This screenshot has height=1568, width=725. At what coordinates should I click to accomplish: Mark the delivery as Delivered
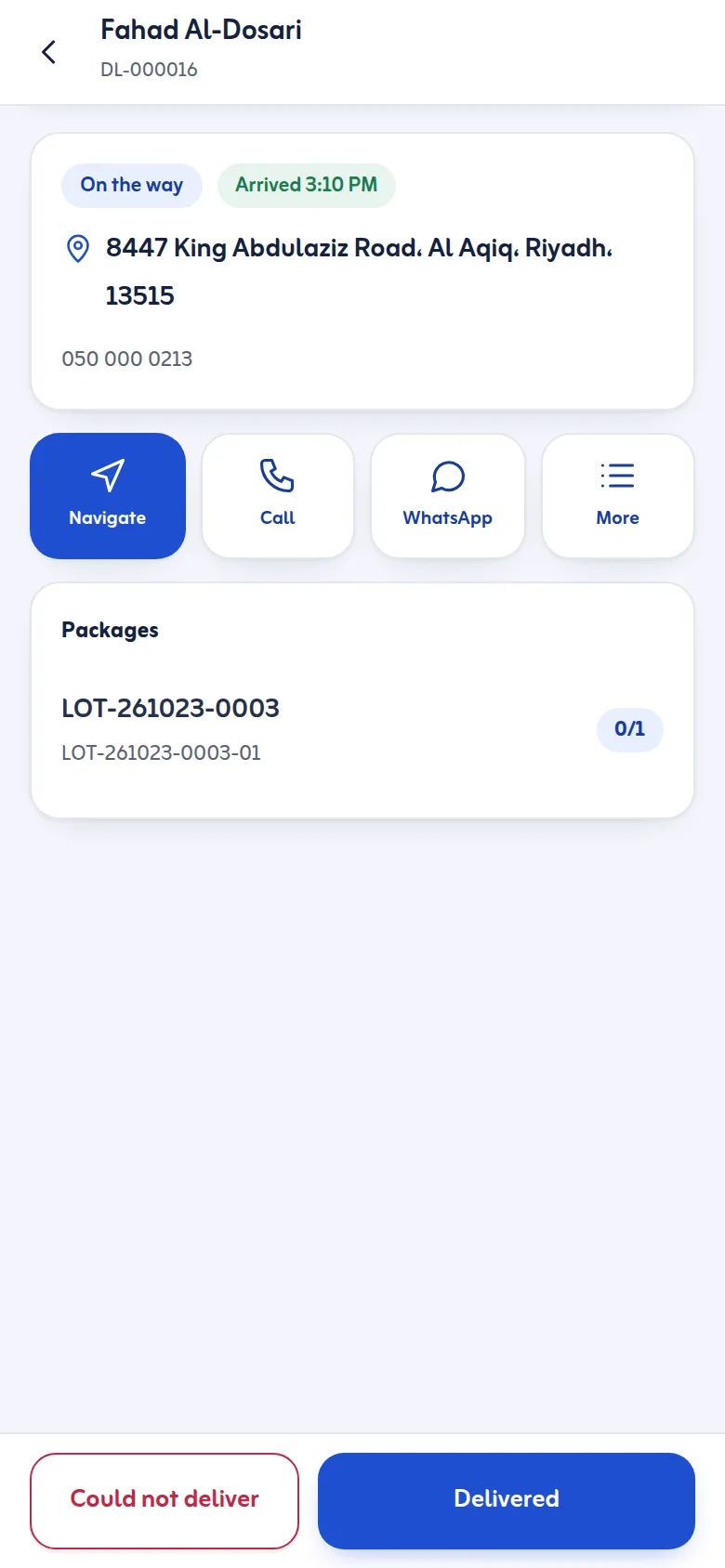(x=507, y=1500)
